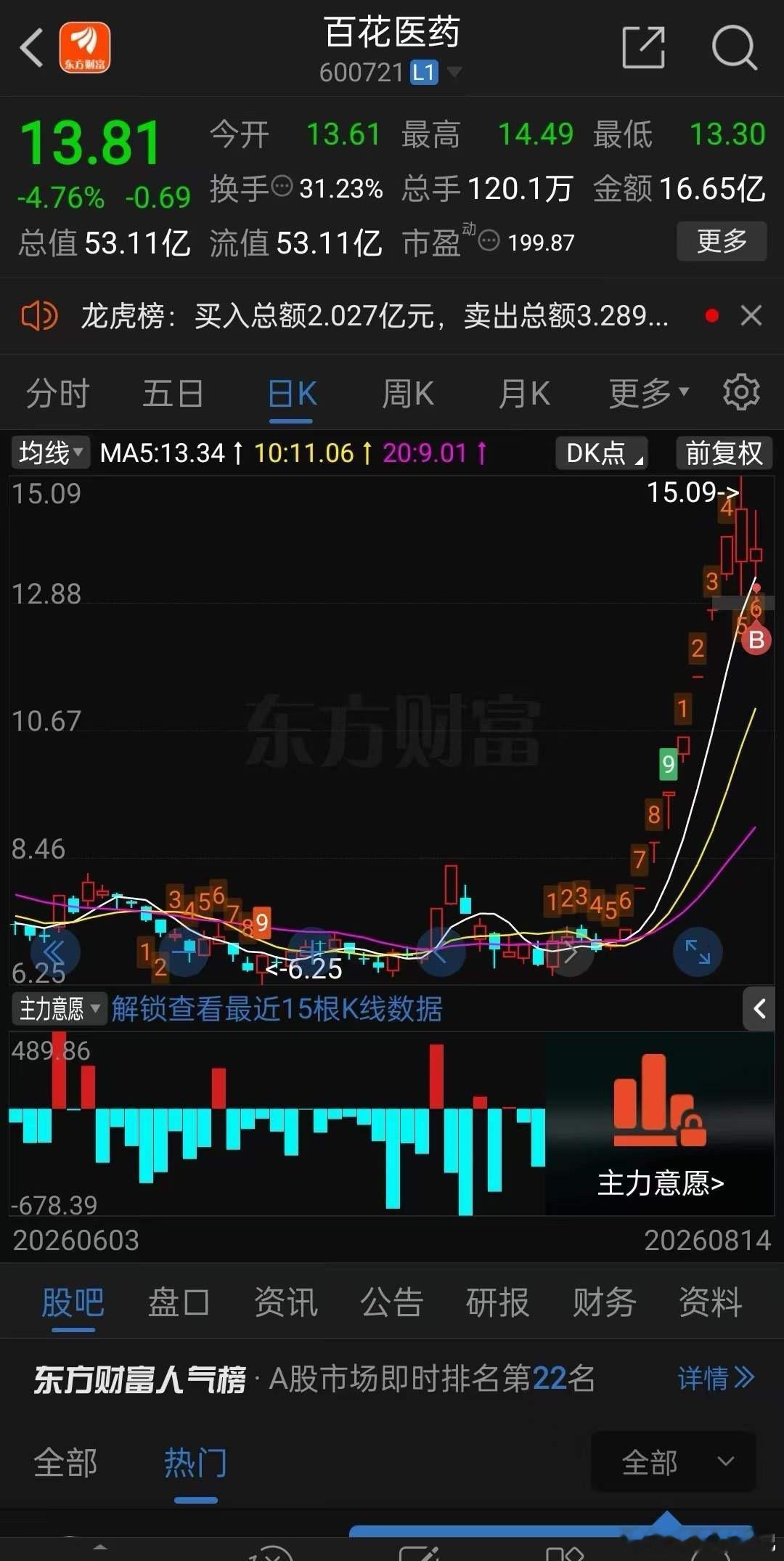Open 详情 for the popularity ranking
Viewport: 784px width, 1561px height.
(716, 1378)
